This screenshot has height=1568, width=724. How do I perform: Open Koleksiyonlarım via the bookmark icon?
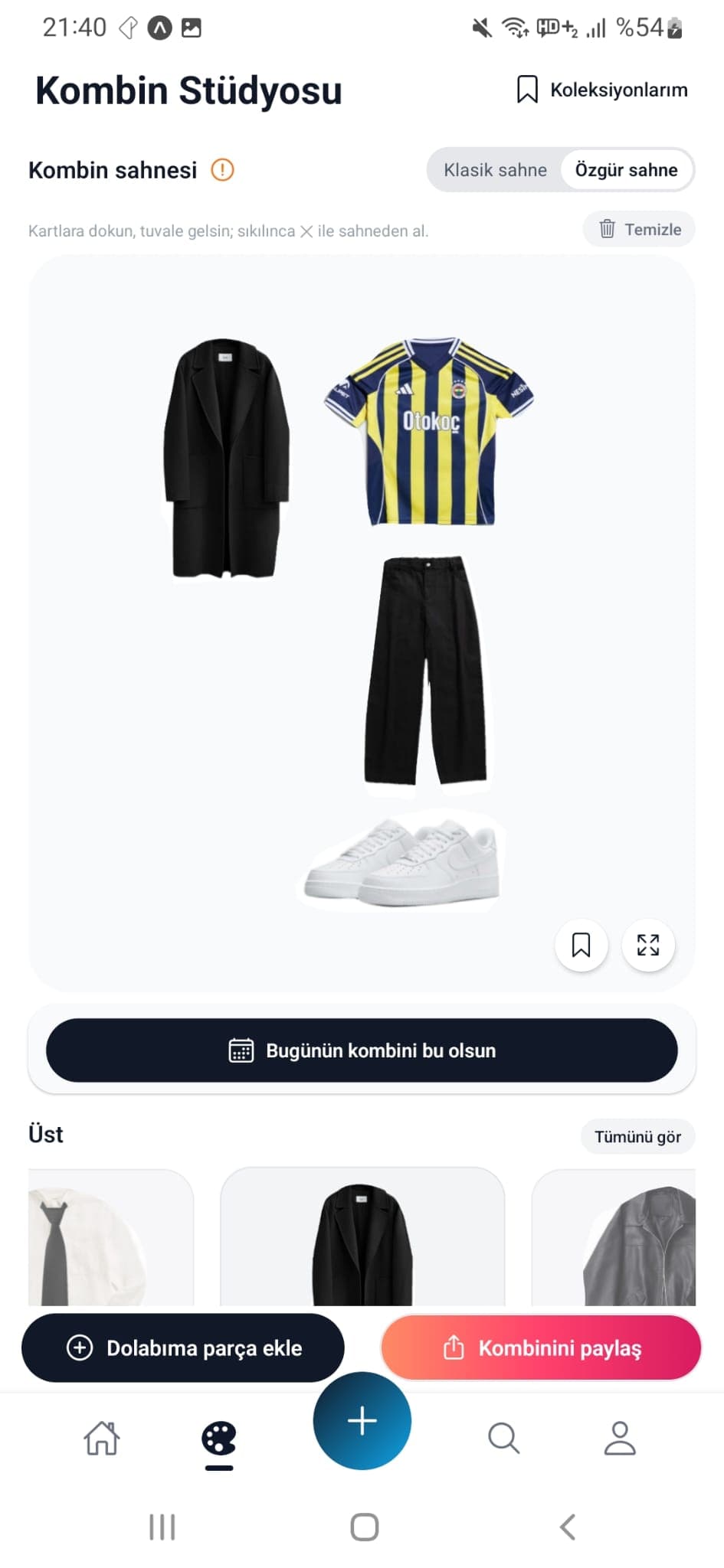(527, 90)
